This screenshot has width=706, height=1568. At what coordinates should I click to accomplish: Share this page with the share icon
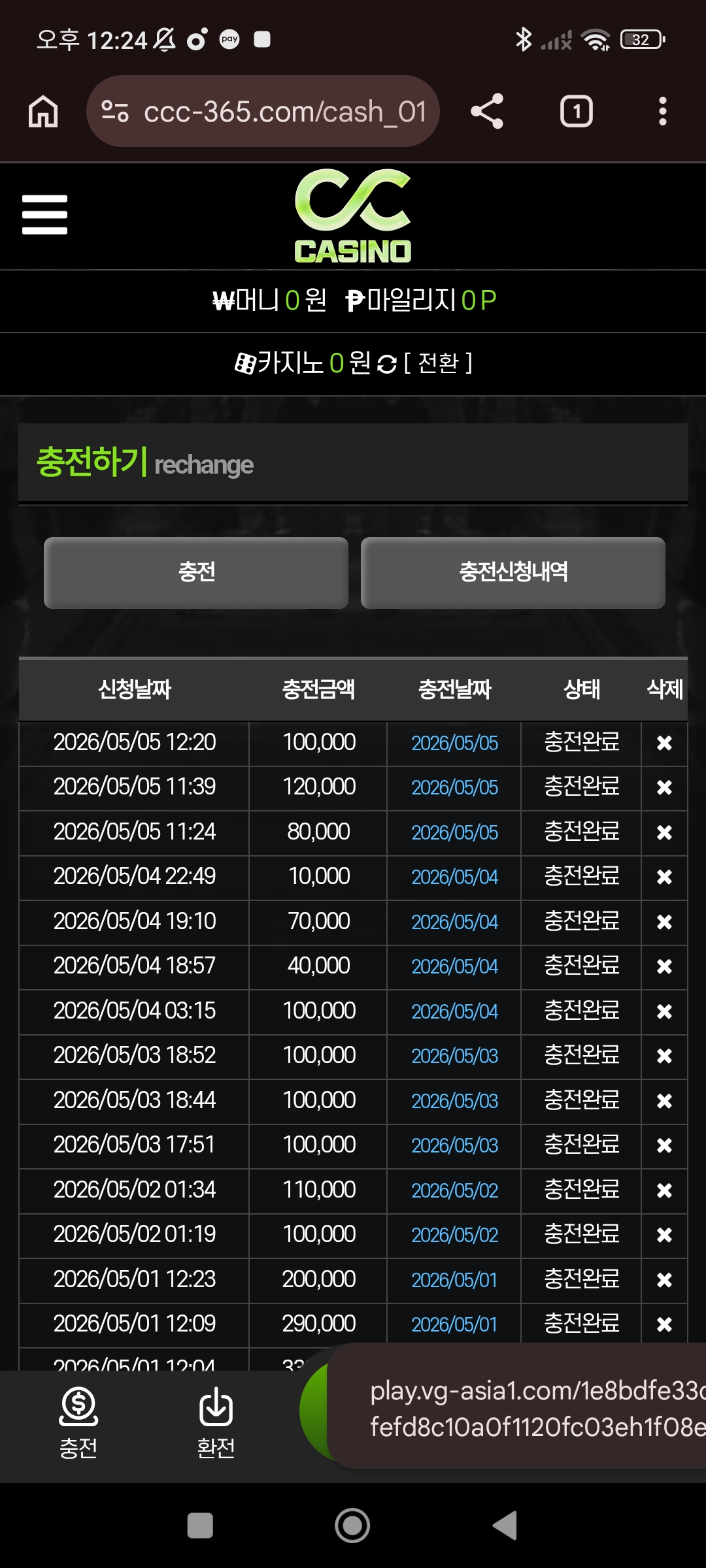[487, 111]
